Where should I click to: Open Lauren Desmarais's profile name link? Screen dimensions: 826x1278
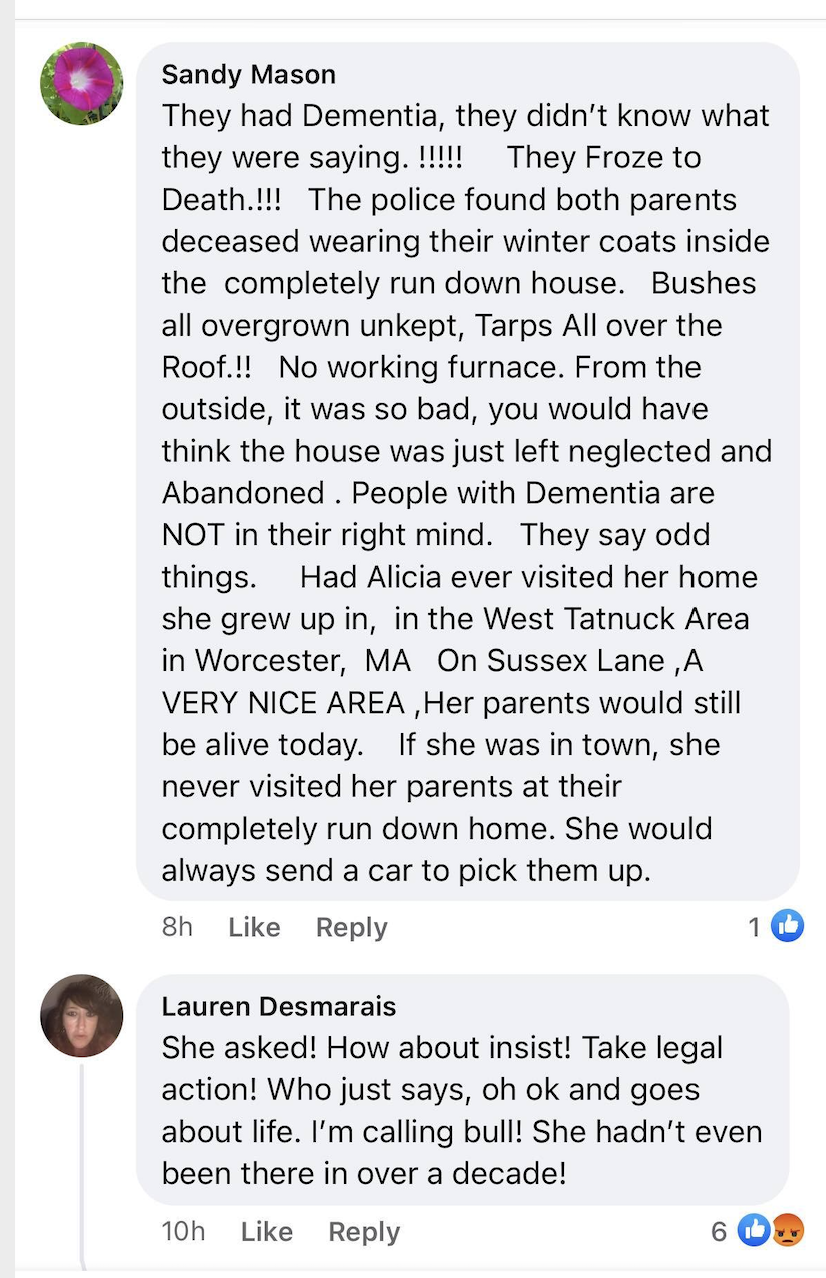point(279,1006)
